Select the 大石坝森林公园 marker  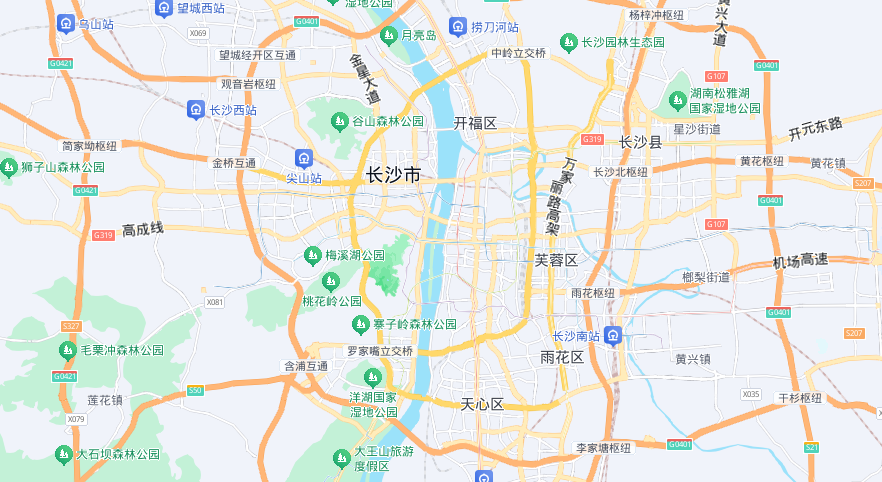[x=63, y=454]
